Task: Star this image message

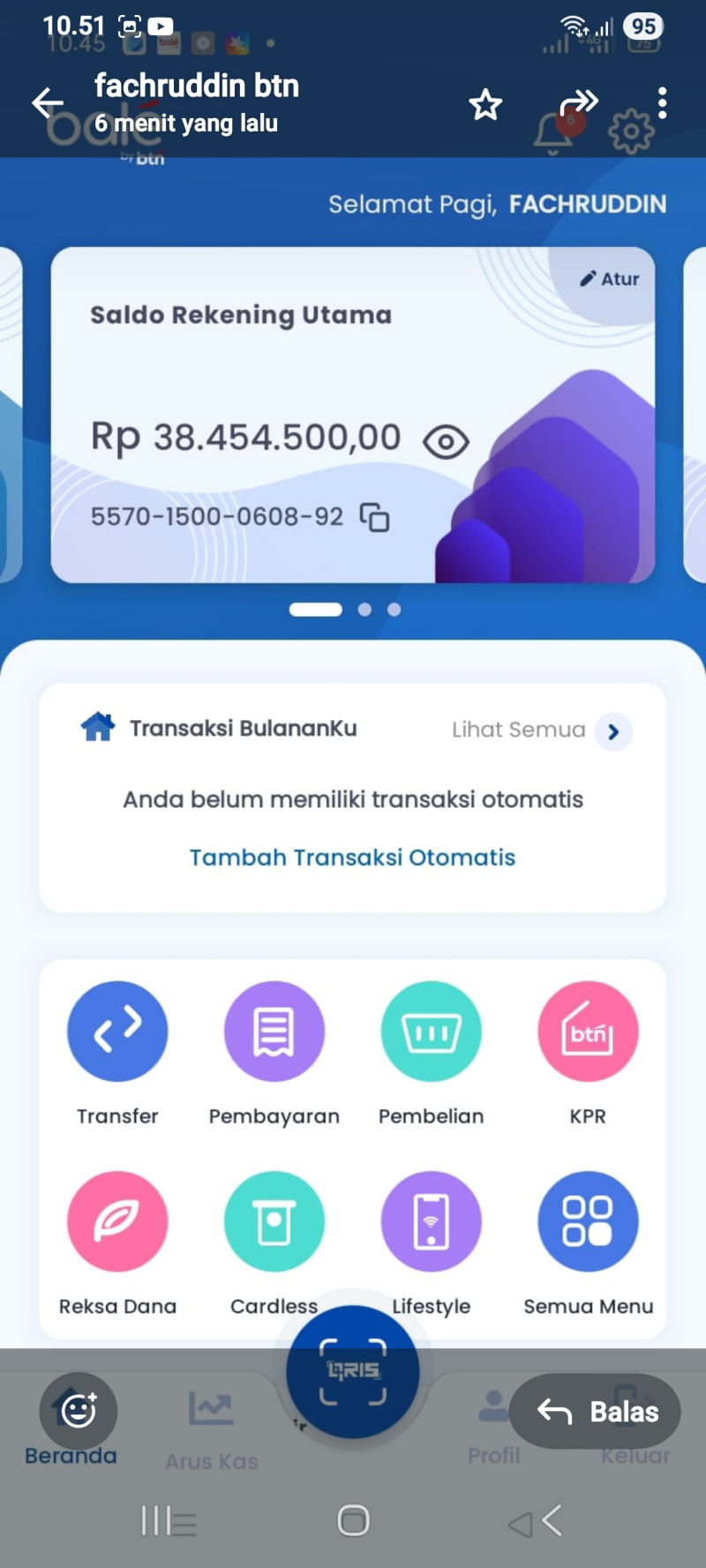Action: pyautogui.click(x=485, y=105)
